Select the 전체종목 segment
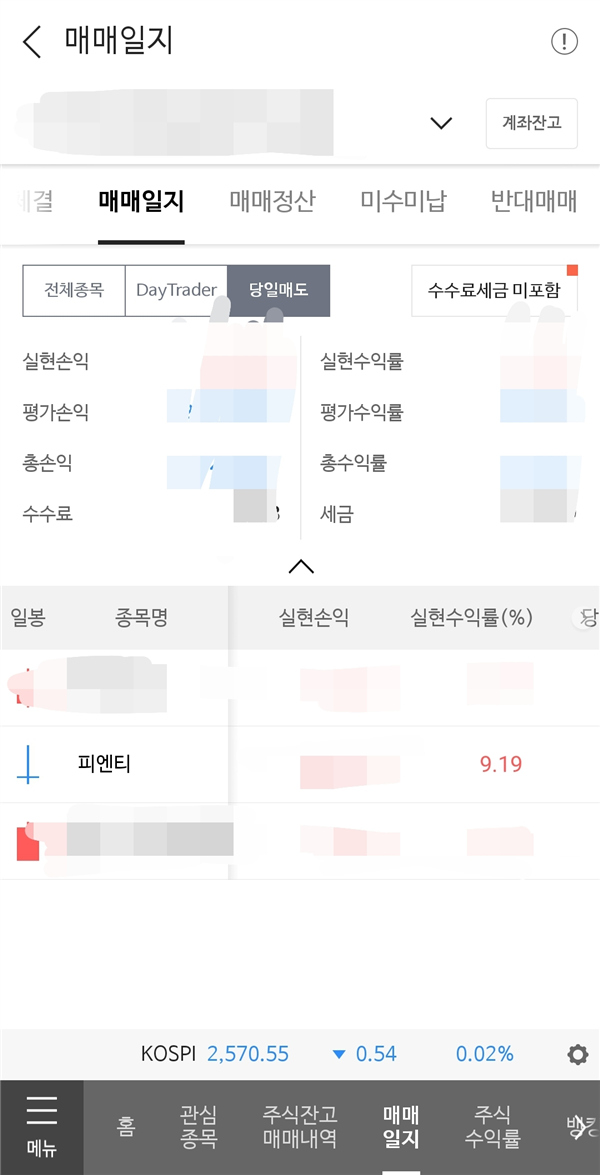Screen dimensions: 600x1175 (x=74, y=290)
